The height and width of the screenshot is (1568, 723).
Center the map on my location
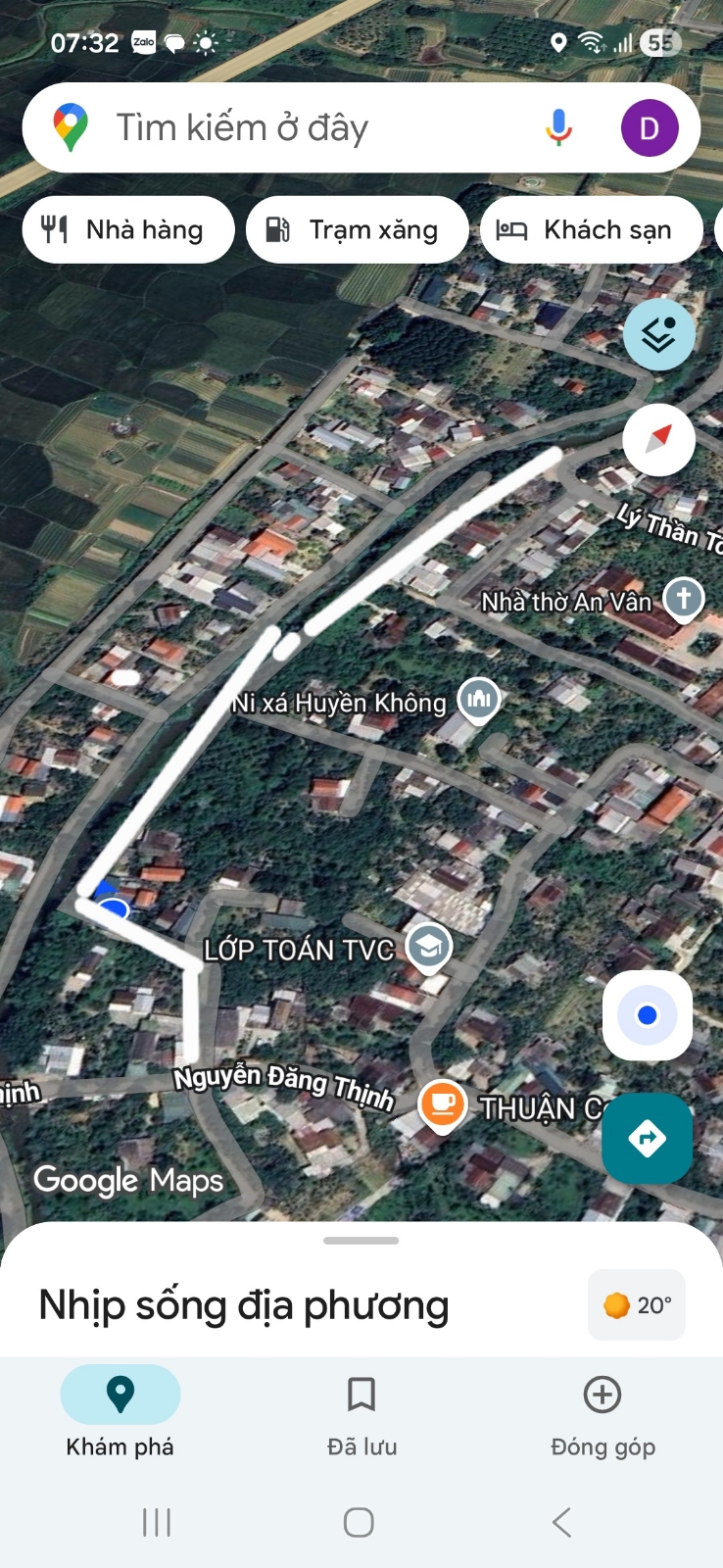click(x=647, y=1015)
